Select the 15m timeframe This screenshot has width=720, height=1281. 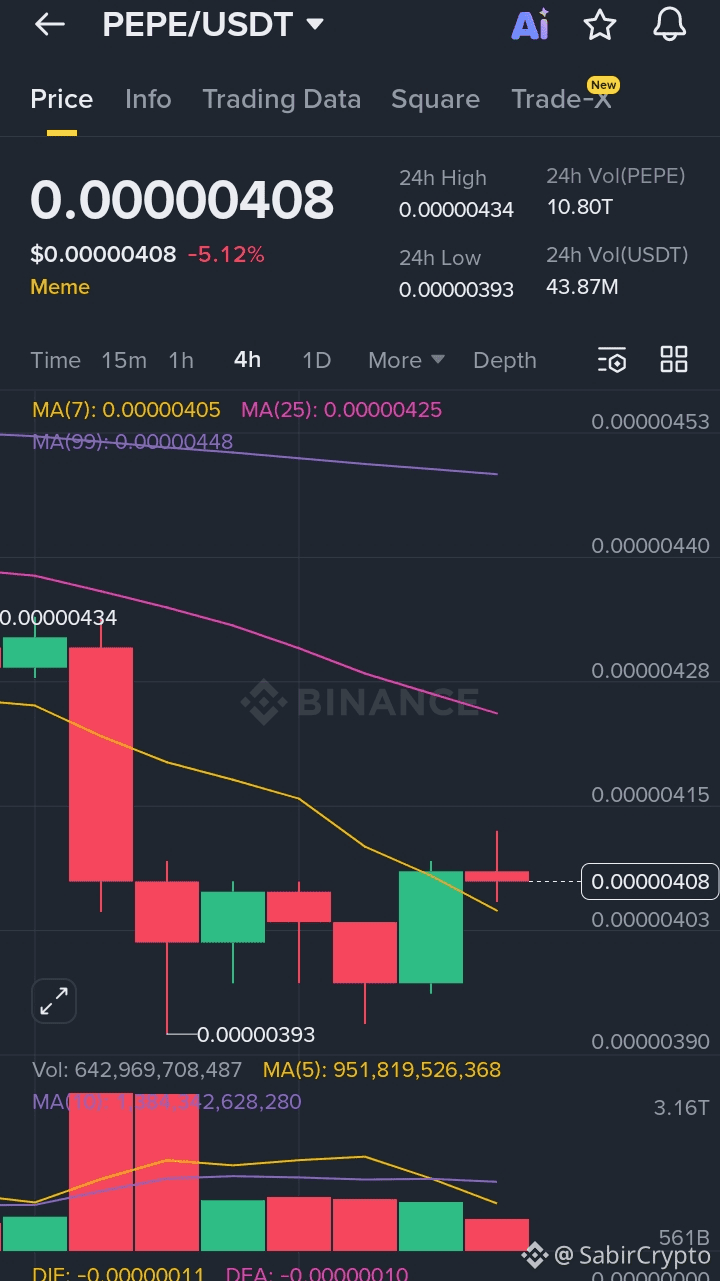pyautogui.click(x=123, y=360)
